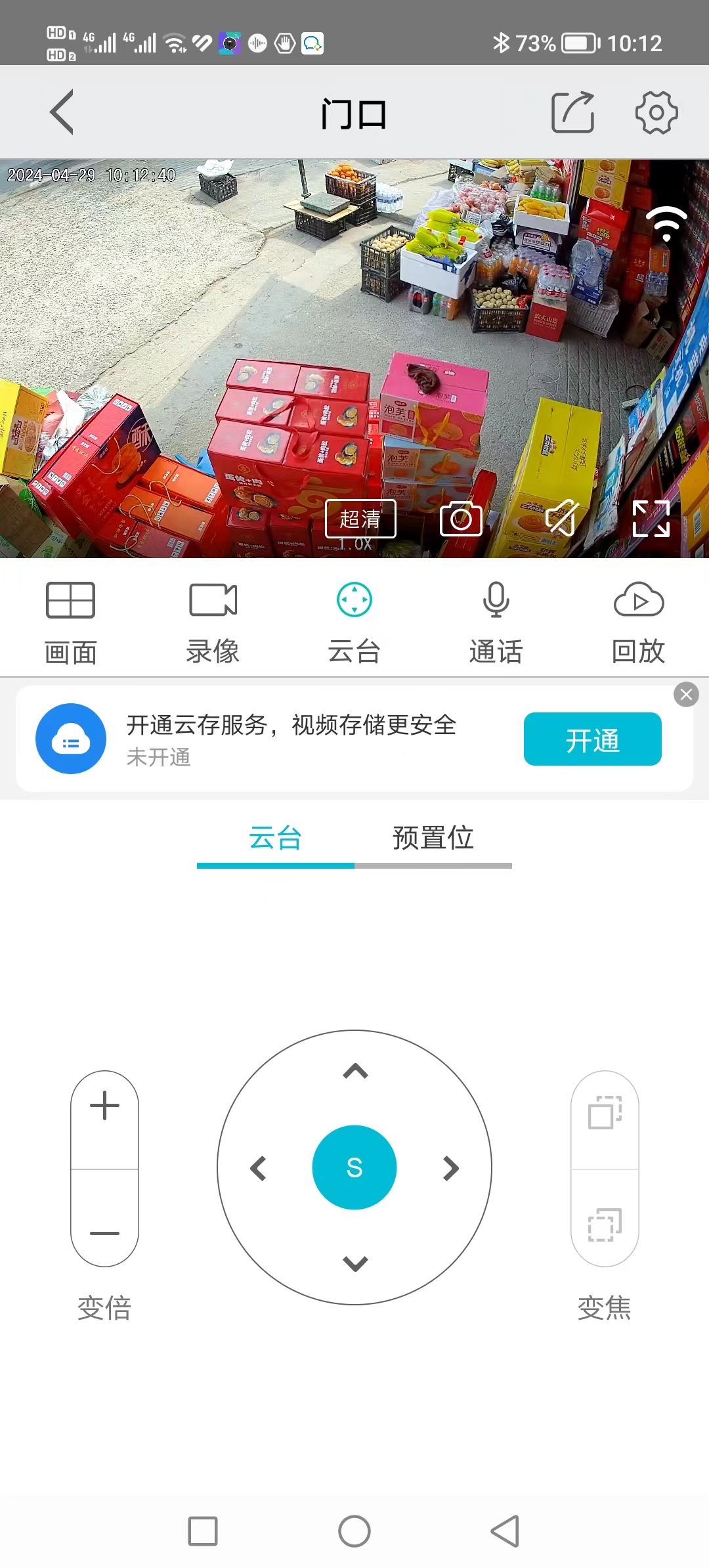Tilt the camera upward
709x1568 pixels.
tap(355, 1072)
